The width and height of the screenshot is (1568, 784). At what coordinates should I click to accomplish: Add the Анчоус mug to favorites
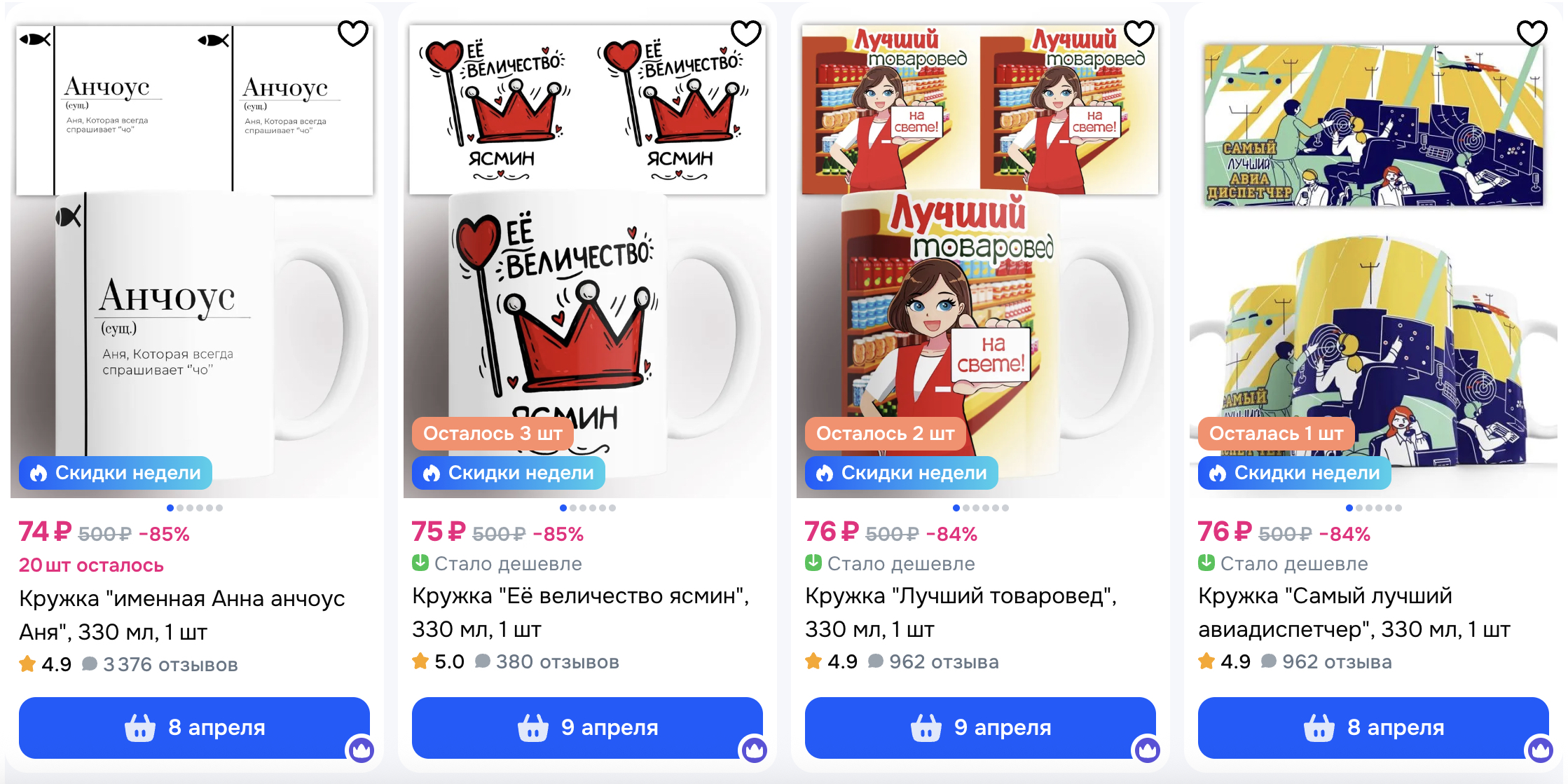point(352,33)
